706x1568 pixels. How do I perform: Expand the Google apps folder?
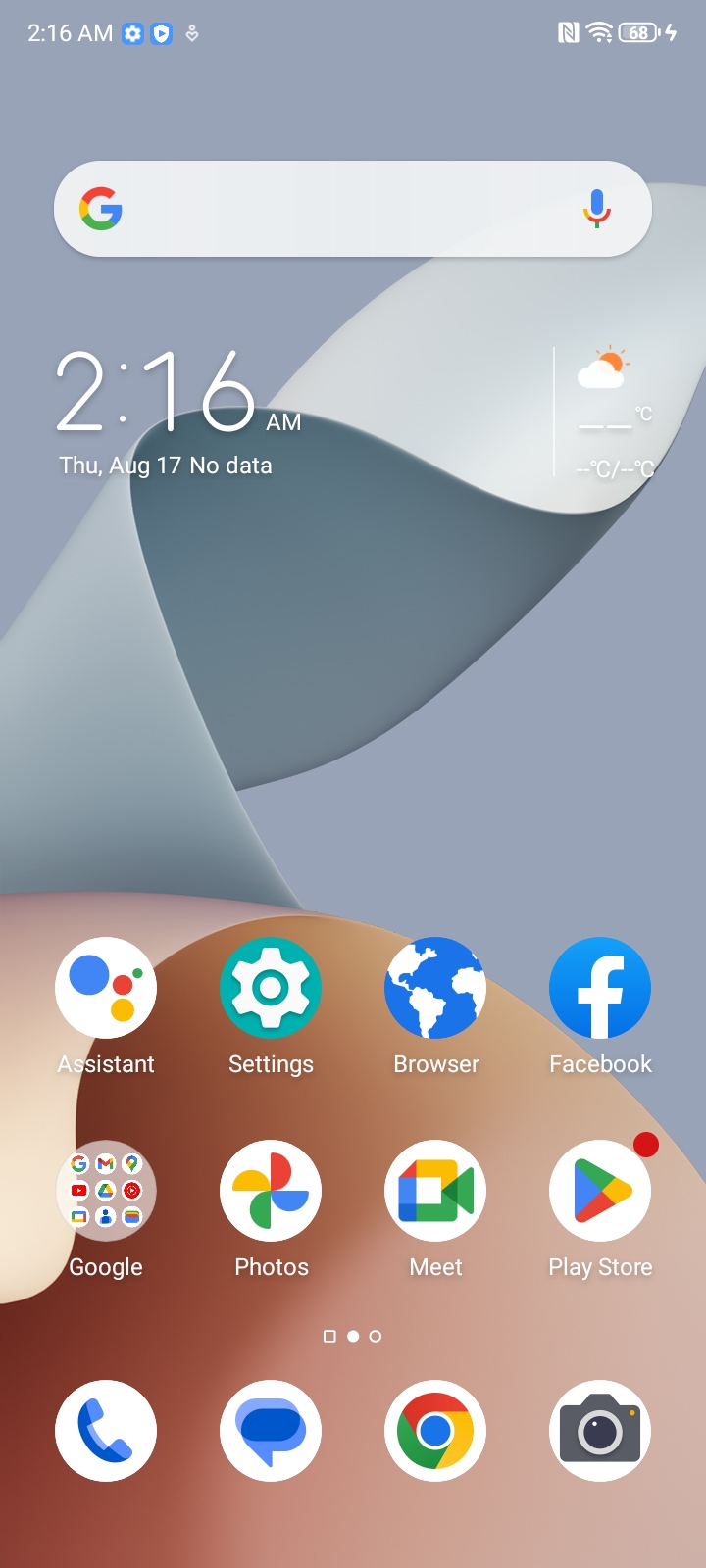pos(106,1191)
